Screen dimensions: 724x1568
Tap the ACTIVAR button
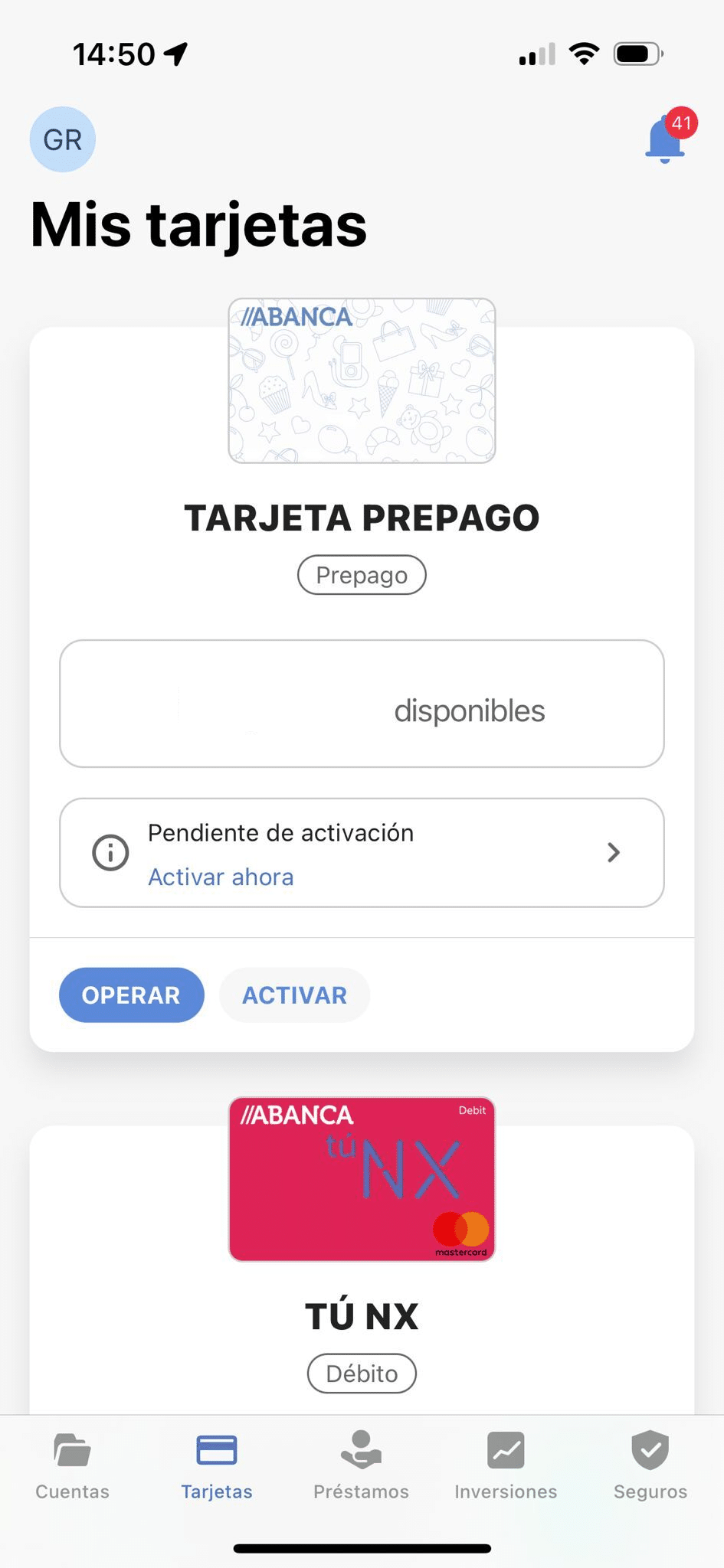[294, 995]
